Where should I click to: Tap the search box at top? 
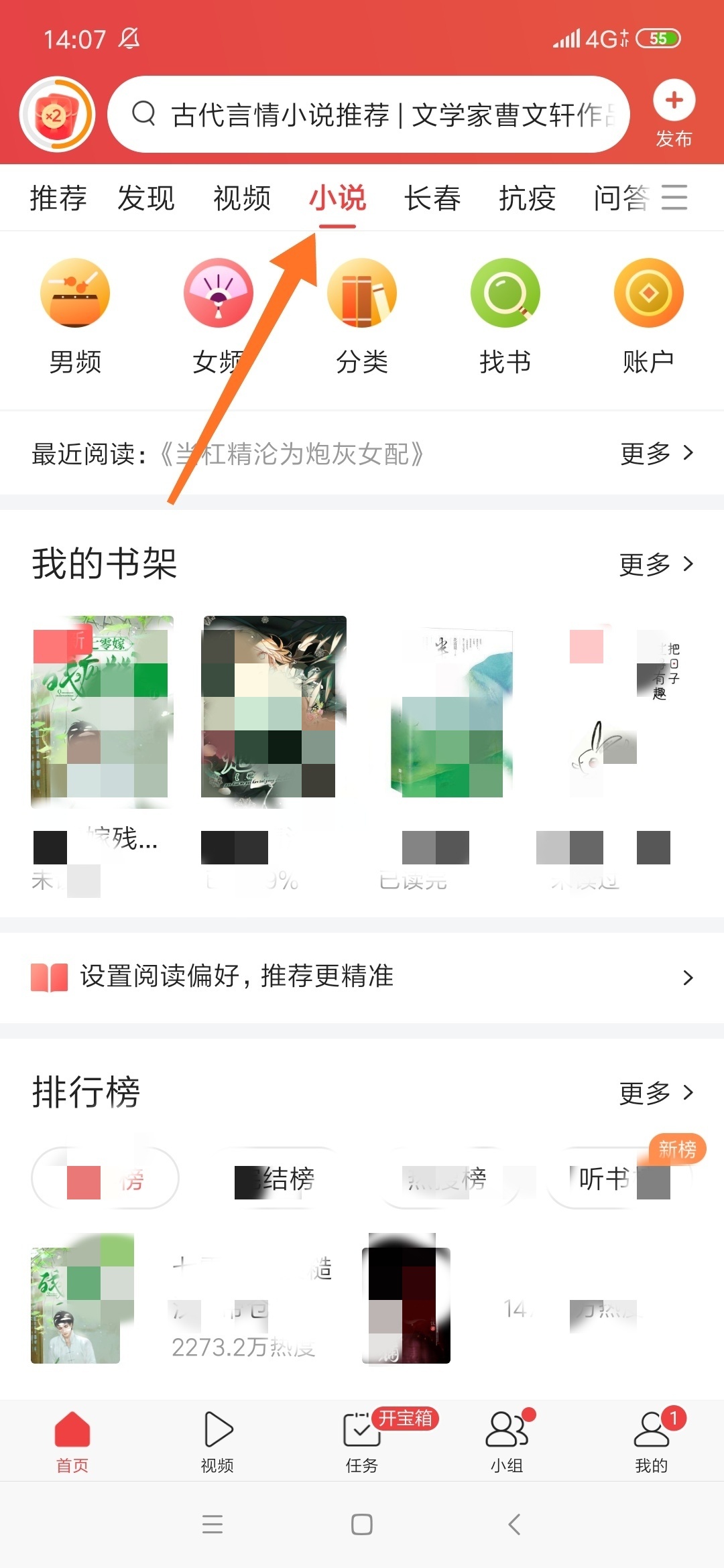(x=369, y=115)
